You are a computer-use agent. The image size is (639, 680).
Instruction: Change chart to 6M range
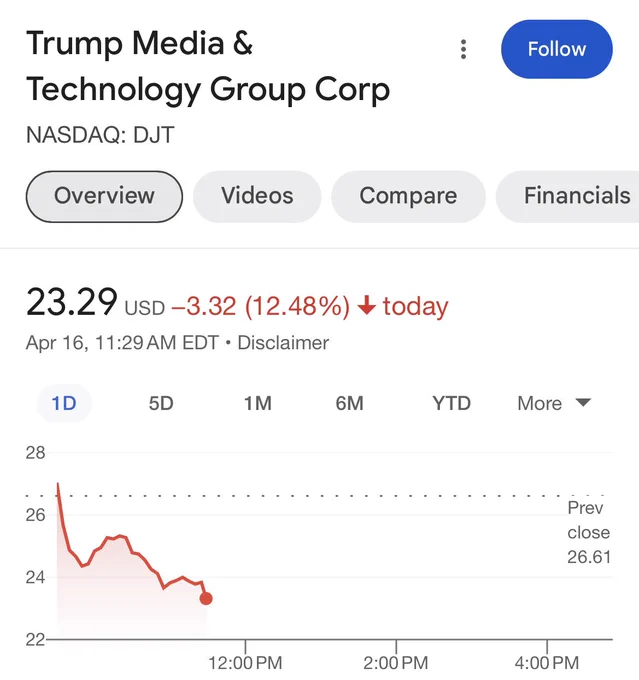[x=349, y=403]
